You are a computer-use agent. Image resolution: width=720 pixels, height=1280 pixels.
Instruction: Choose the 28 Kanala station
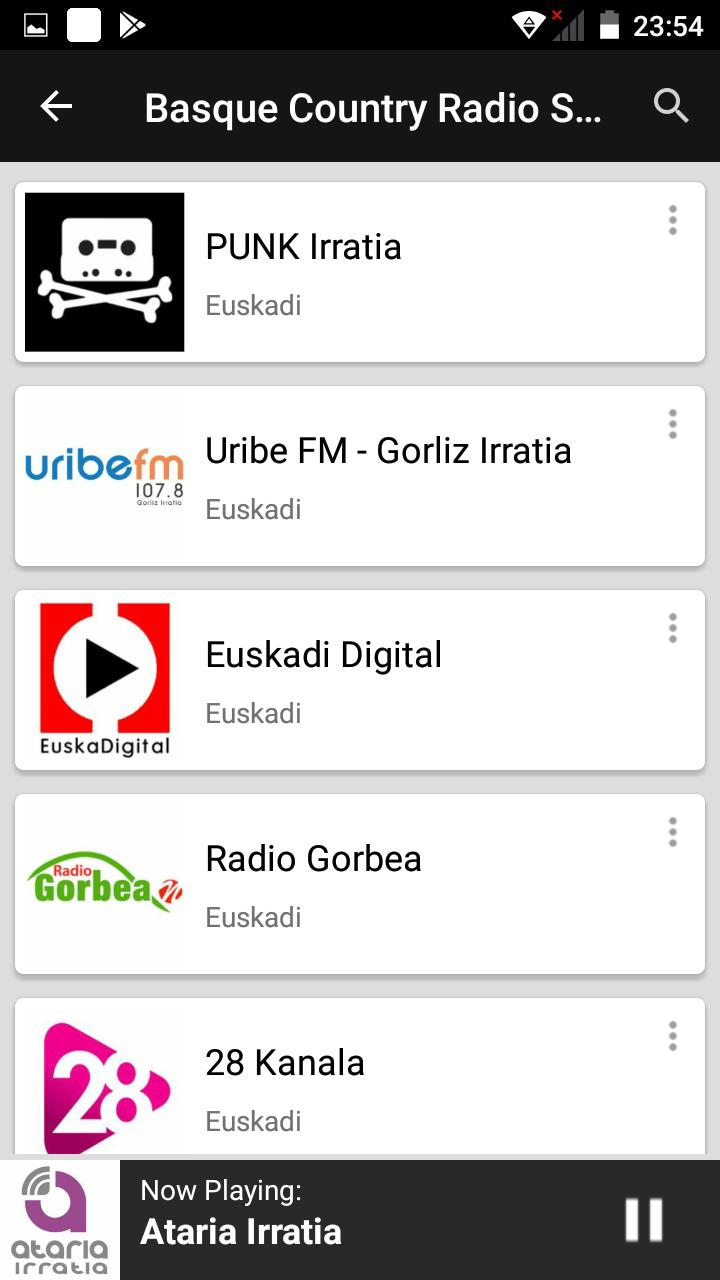(360, 1076)
